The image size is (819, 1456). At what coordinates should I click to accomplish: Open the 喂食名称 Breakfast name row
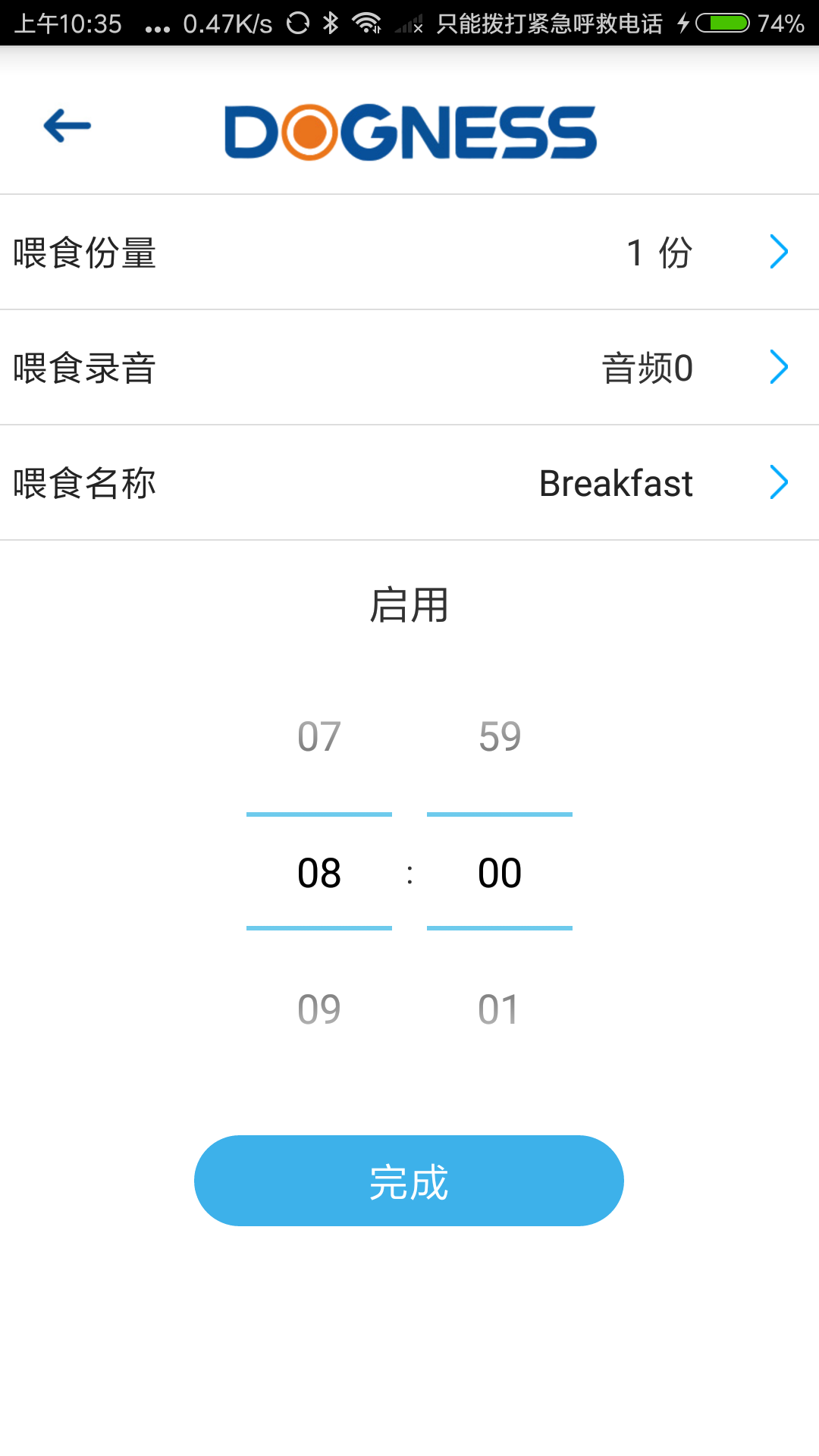tap(409, 483)
